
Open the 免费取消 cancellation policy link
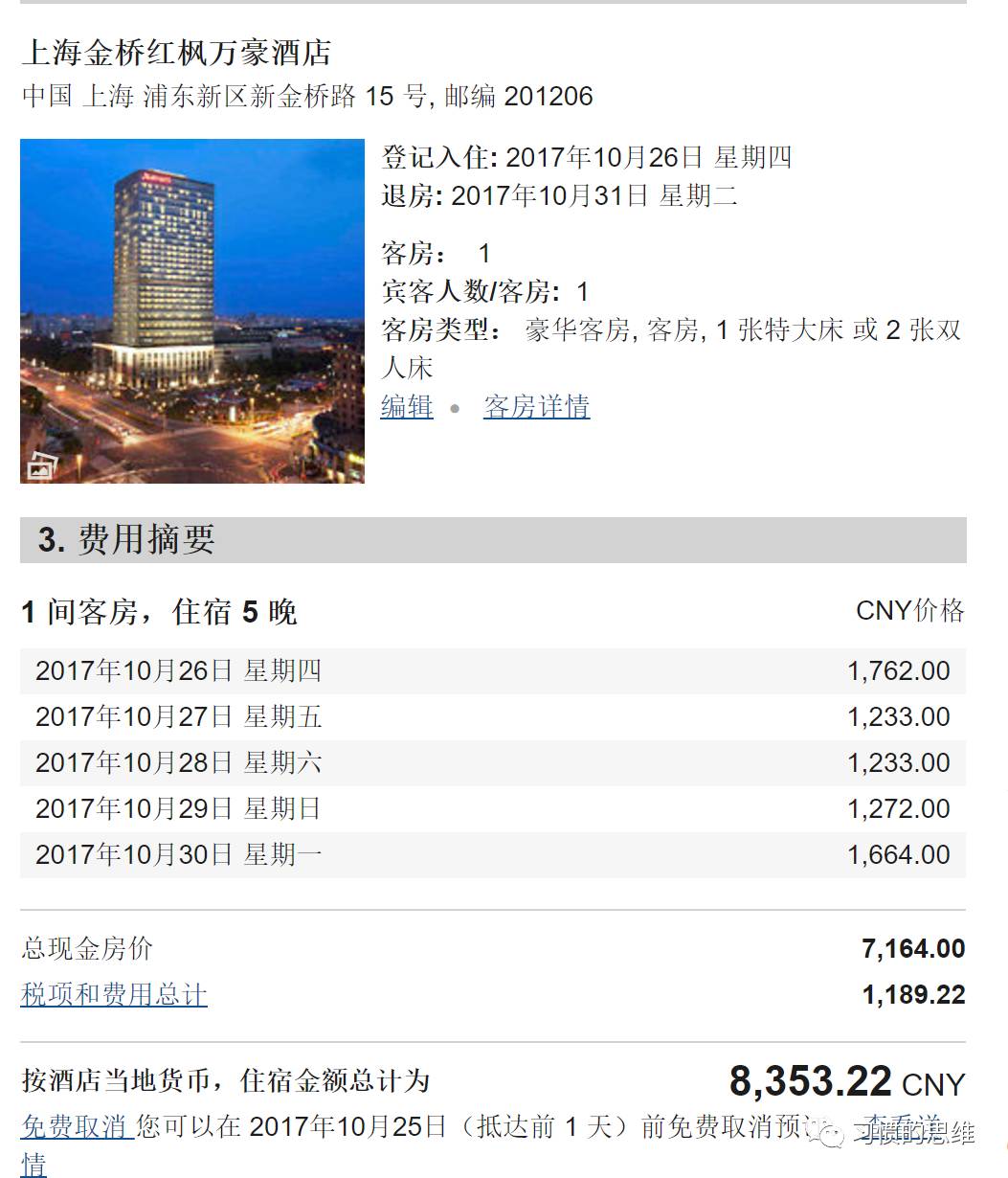75,1127
